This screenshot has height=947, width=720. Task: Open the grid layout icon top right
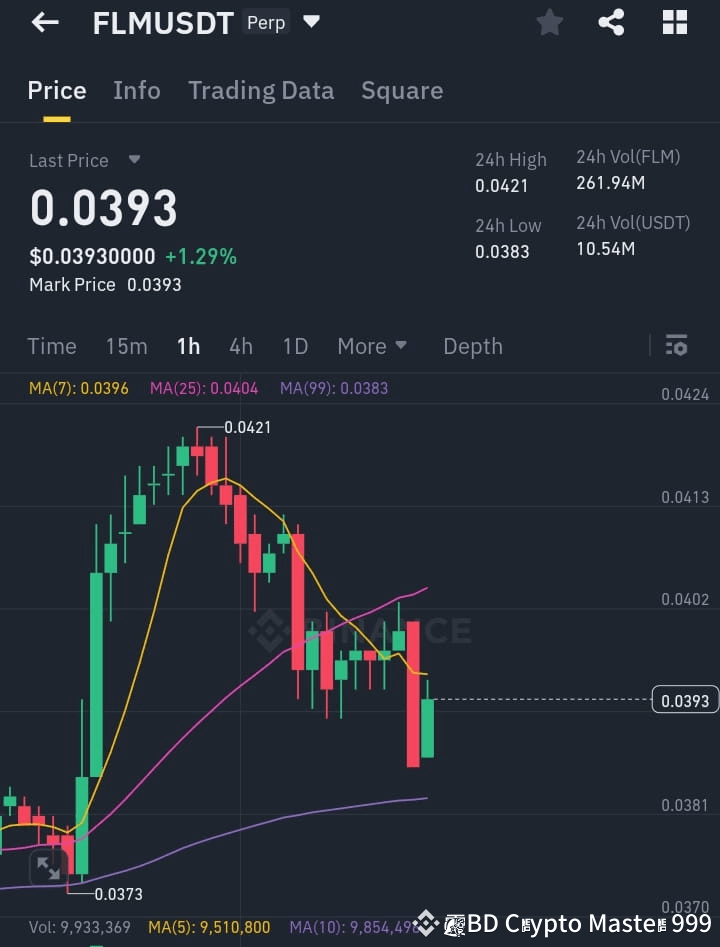click(674, 22)
